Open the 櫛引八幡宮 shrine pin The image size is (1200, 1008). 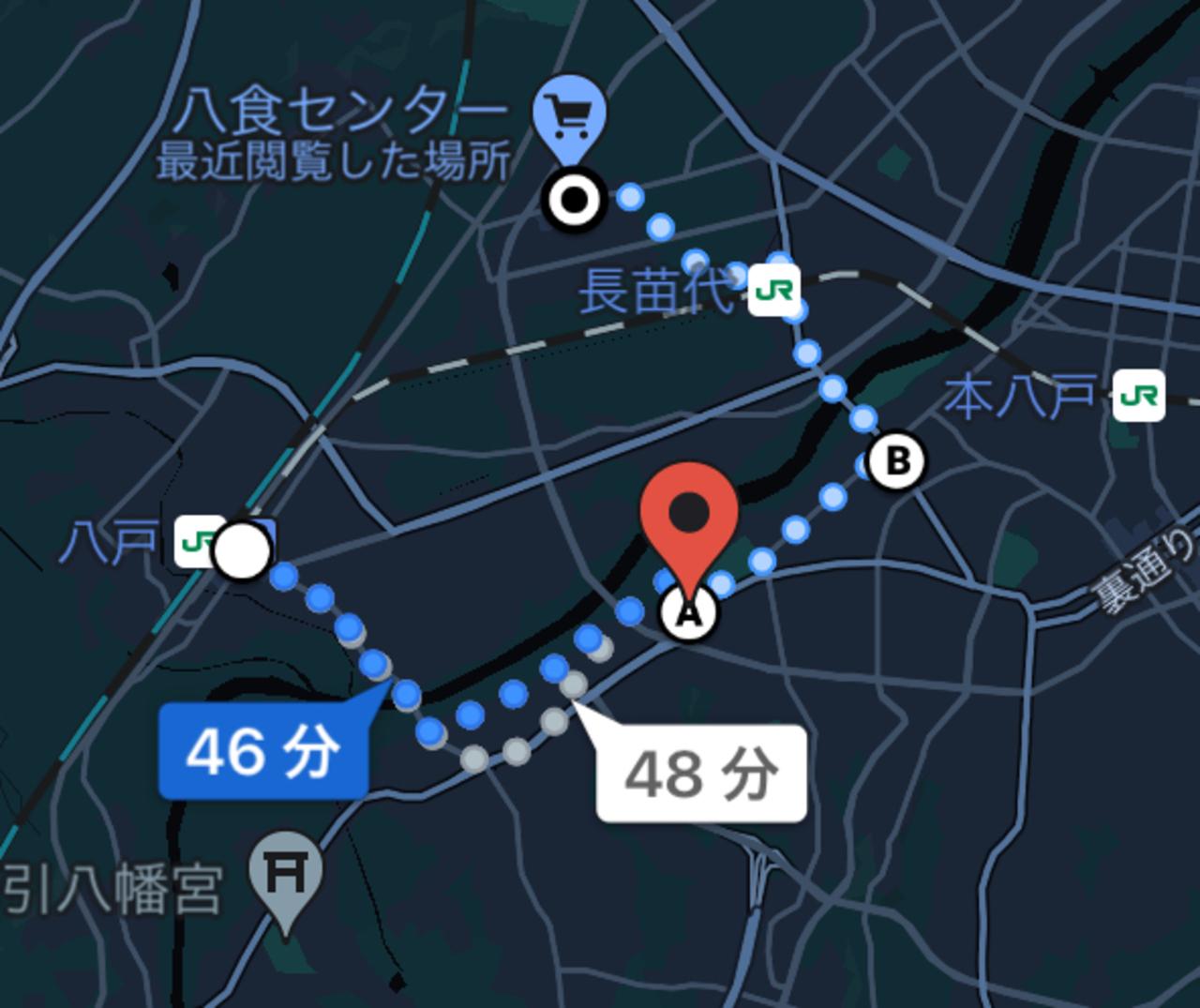(x=286, y=878)
